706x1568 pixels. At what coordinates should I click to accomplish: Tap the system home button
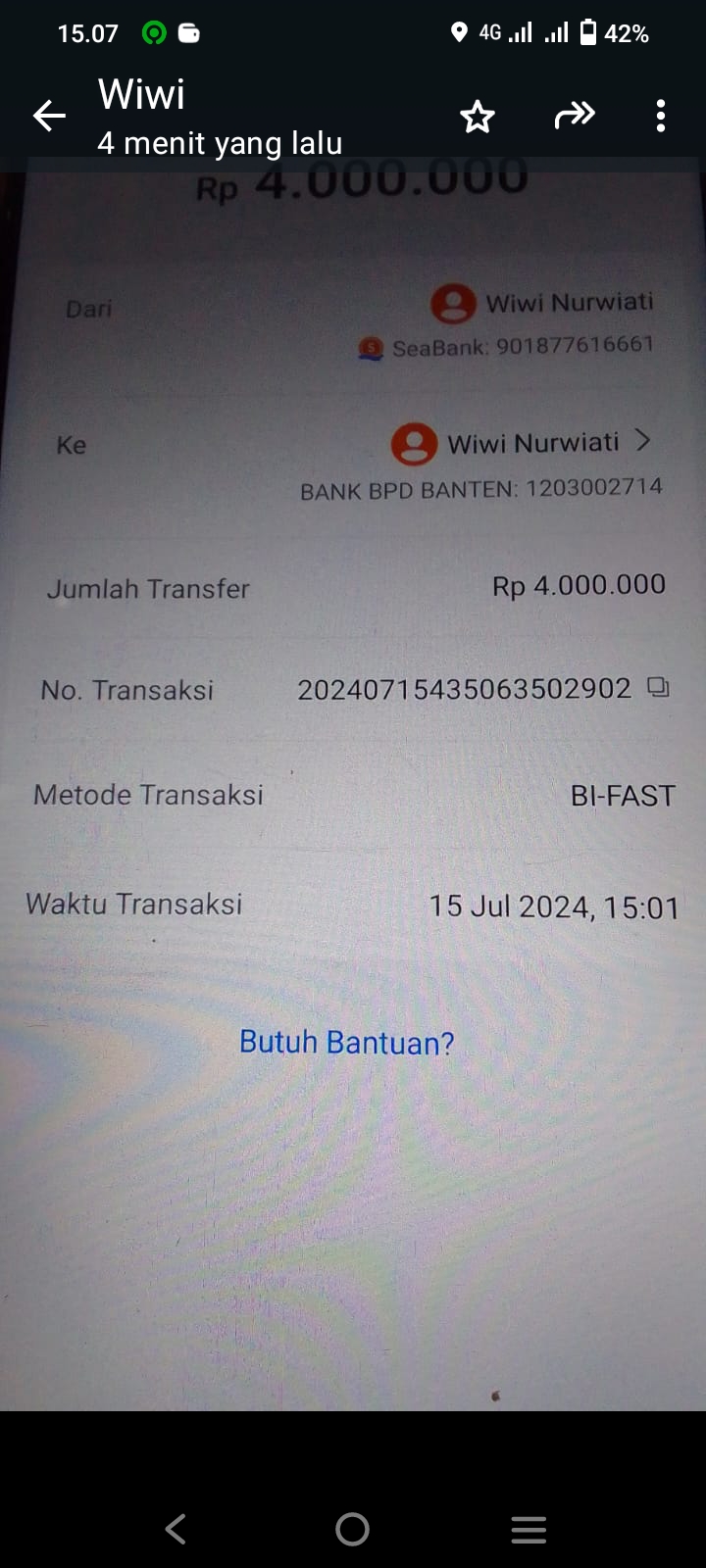pyautogui.click(x=352, y=1529)
